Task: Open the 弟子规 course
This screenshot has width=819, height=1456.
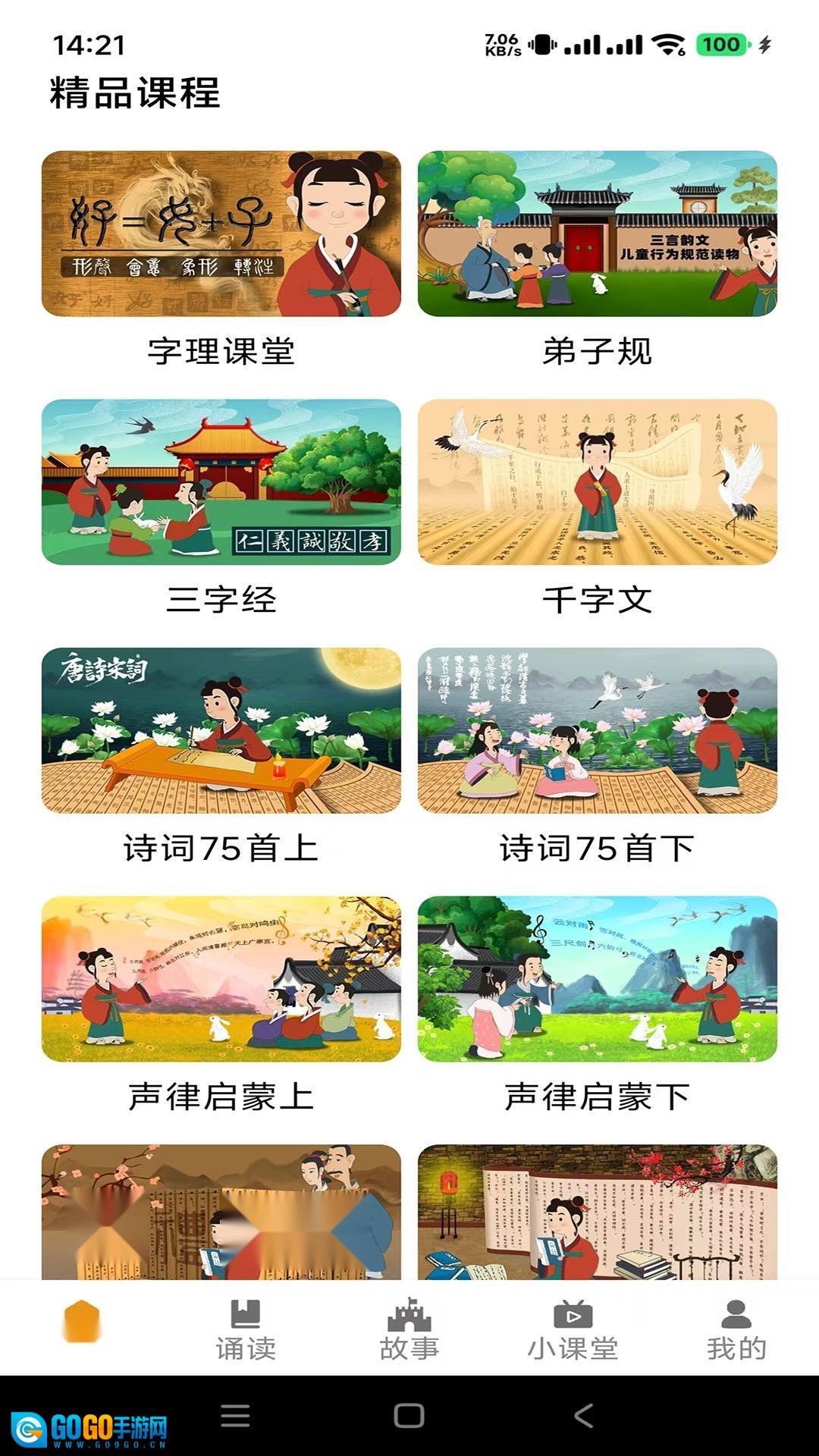Action: click(x=597, y=234)
